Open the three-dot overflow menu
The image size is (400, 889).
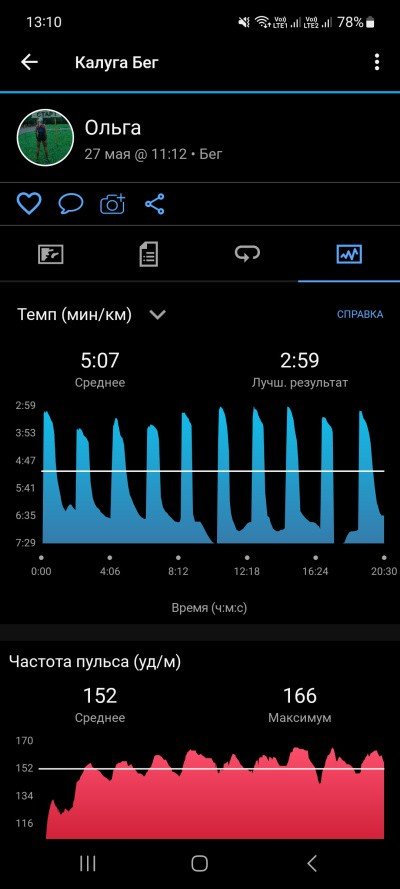[377, 62]
